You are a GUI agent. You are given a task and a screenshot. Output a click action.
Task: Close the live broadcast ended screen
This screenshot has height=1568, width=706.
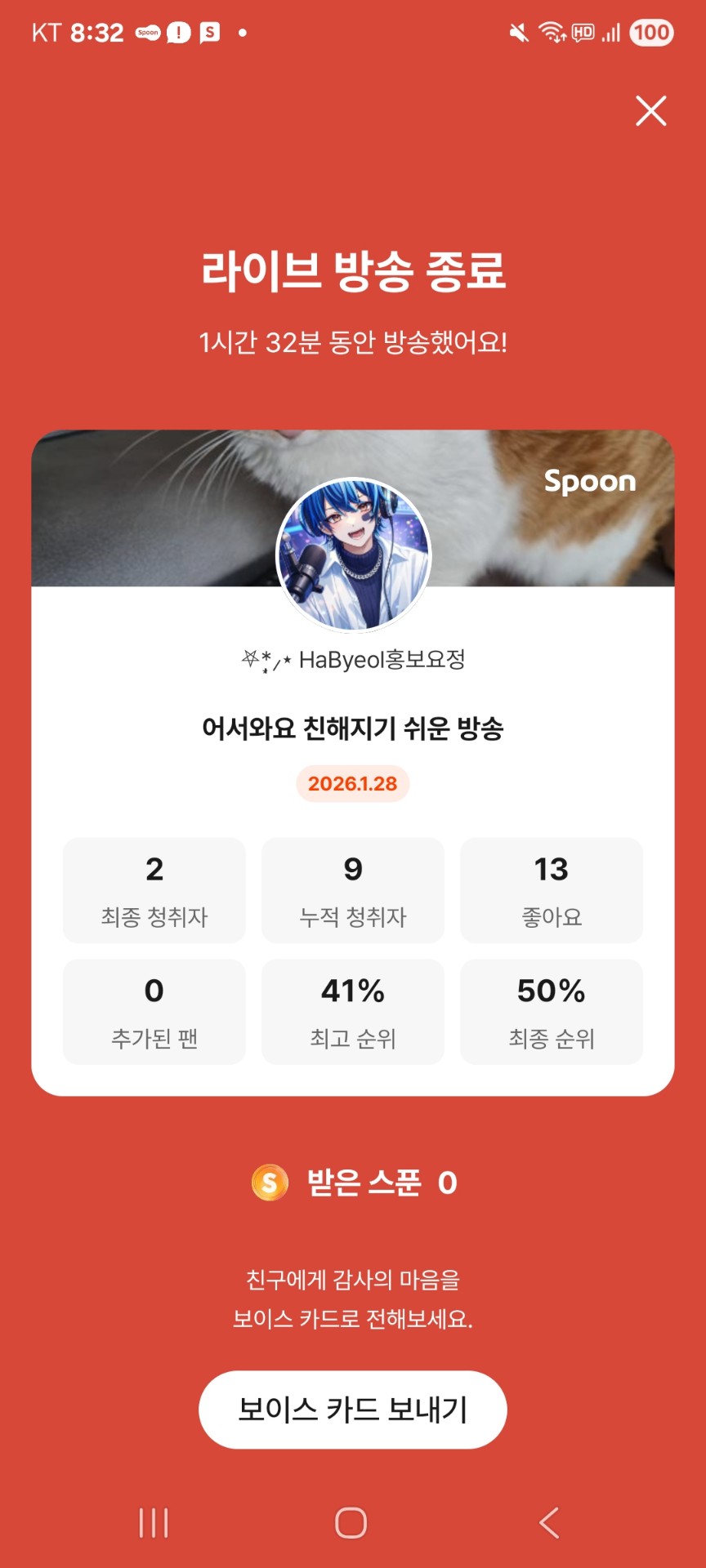click(651, 111)
